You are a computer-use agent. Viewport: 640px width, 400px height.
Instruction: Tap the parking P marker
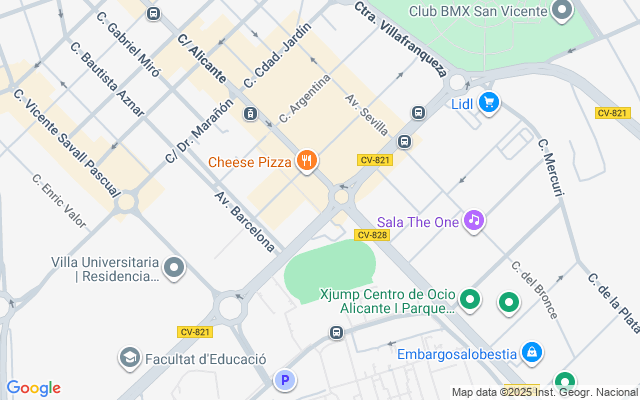pos(285,380)
